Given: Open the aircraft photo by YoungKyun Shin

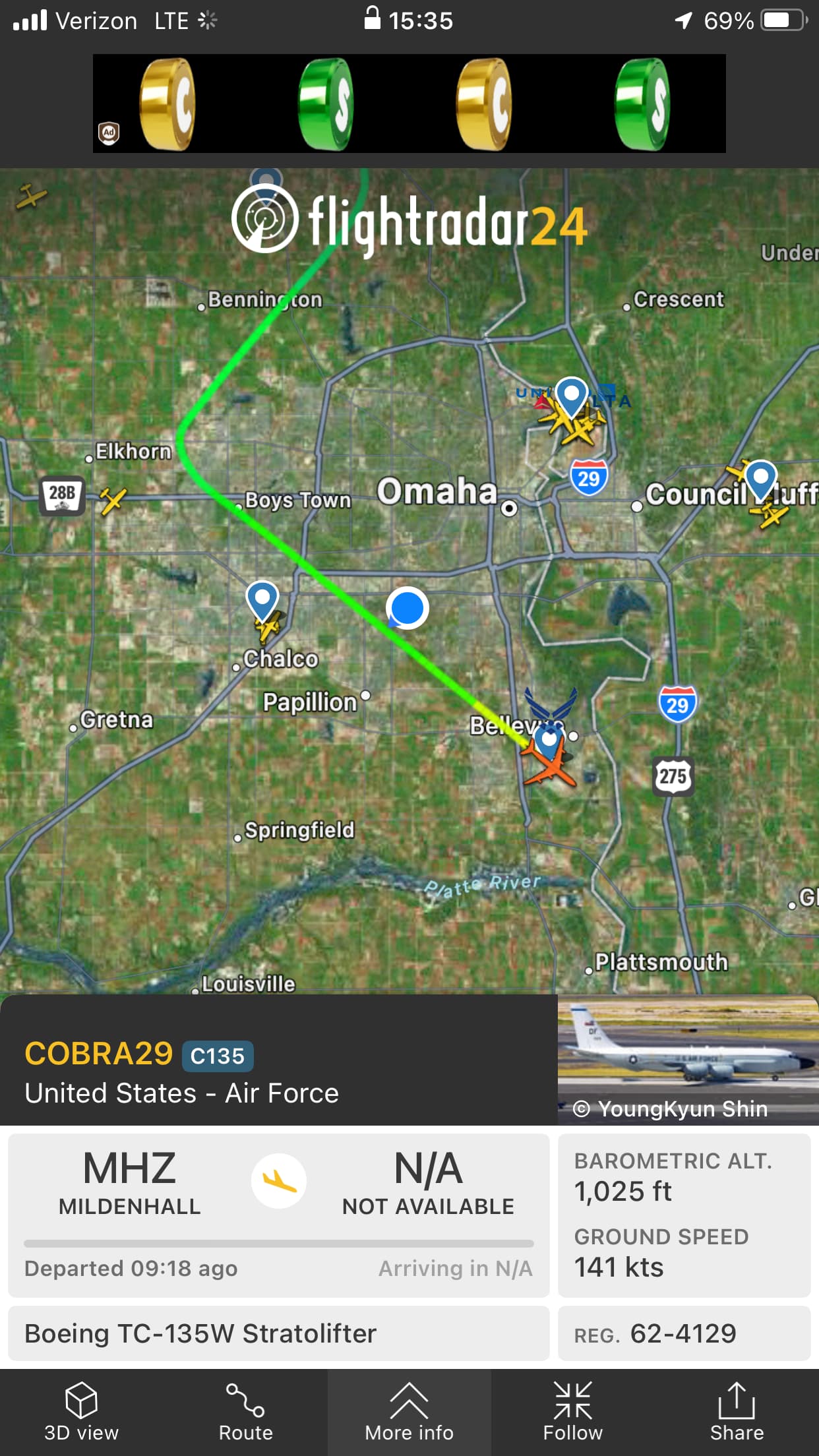Looking at the screenshot, I should (x=688, y=1059).
